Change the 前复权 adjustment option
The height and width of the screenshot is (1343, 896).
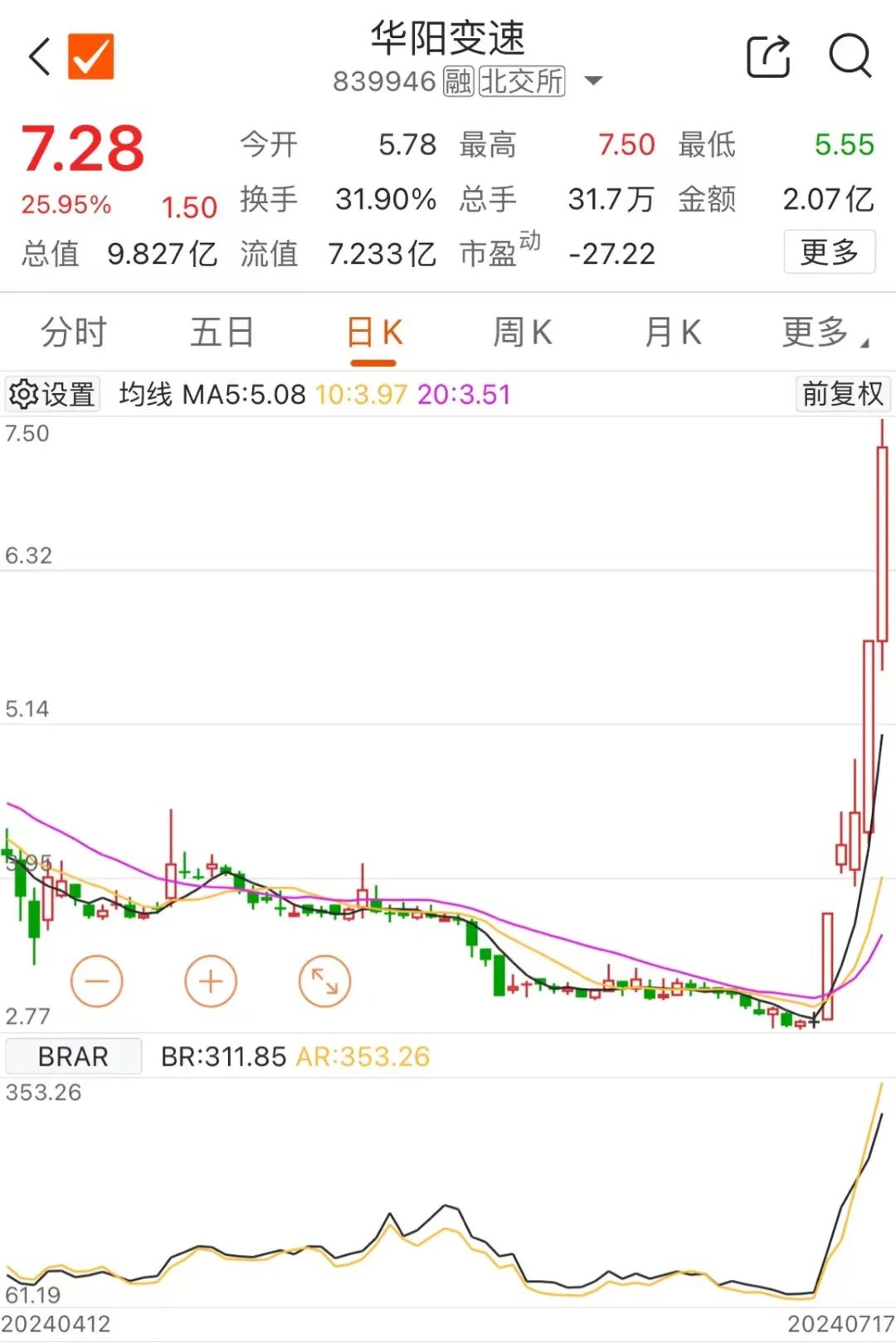pos(842,394)
